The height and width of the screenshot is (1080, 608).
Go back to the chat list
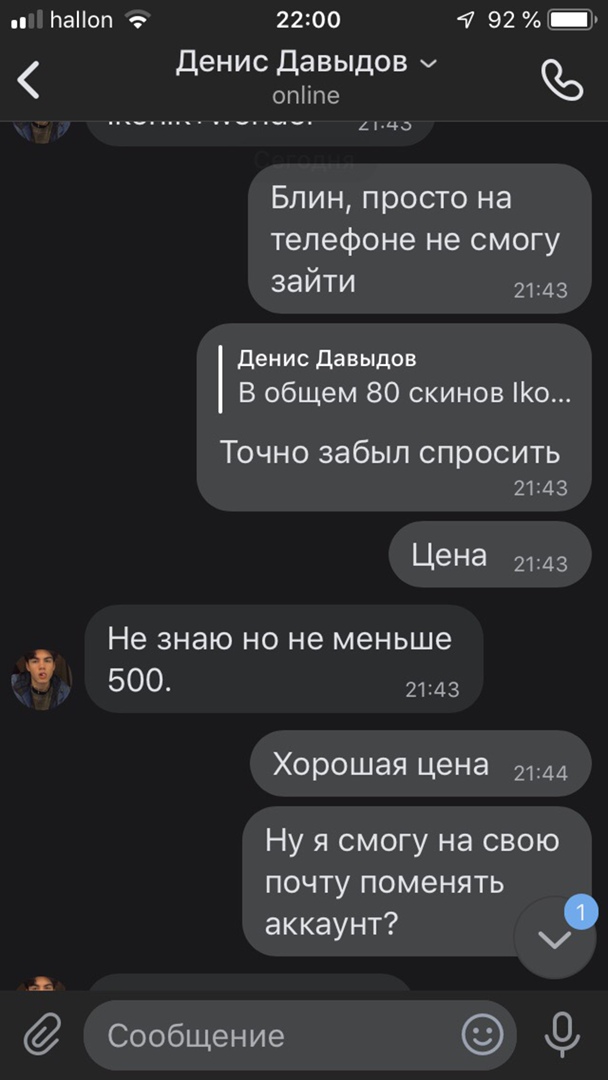tap(29, 79)
